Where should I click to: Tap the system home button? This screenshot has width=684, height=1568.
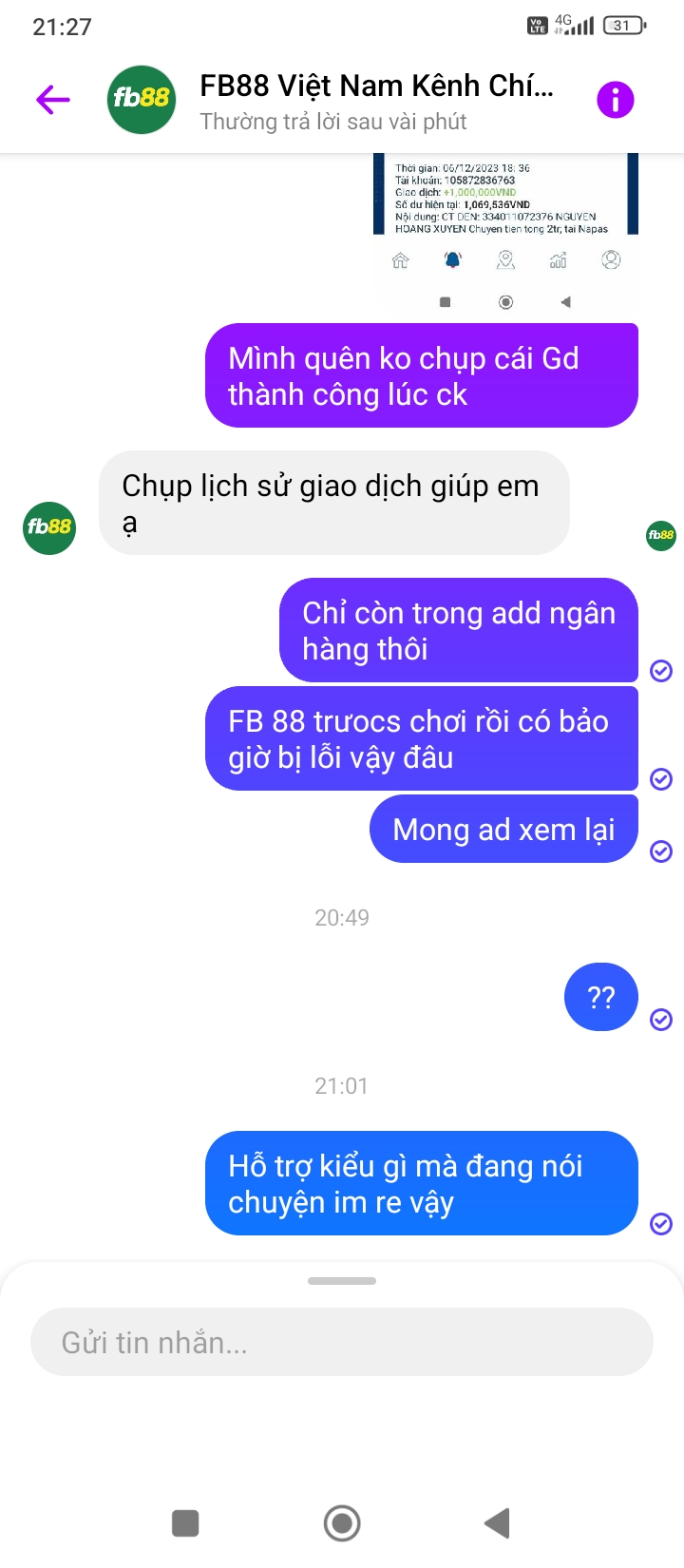(x=342, y=1522)
